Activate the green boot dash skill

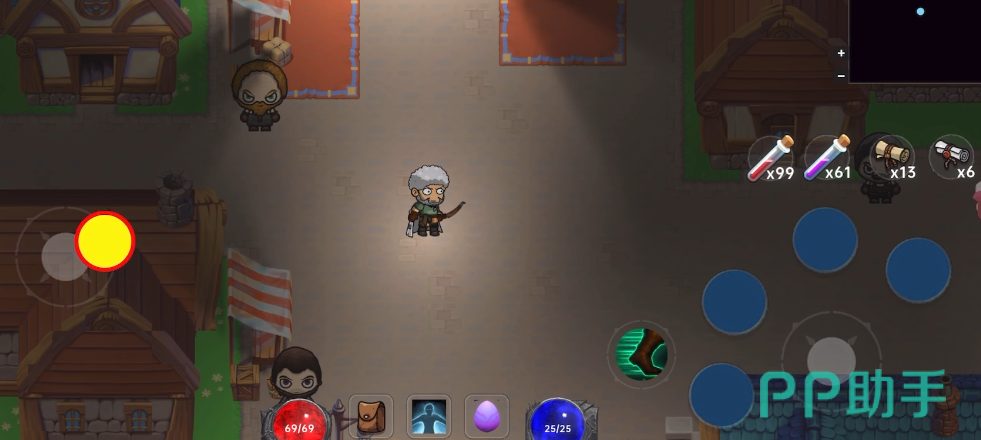click(641, 353)
